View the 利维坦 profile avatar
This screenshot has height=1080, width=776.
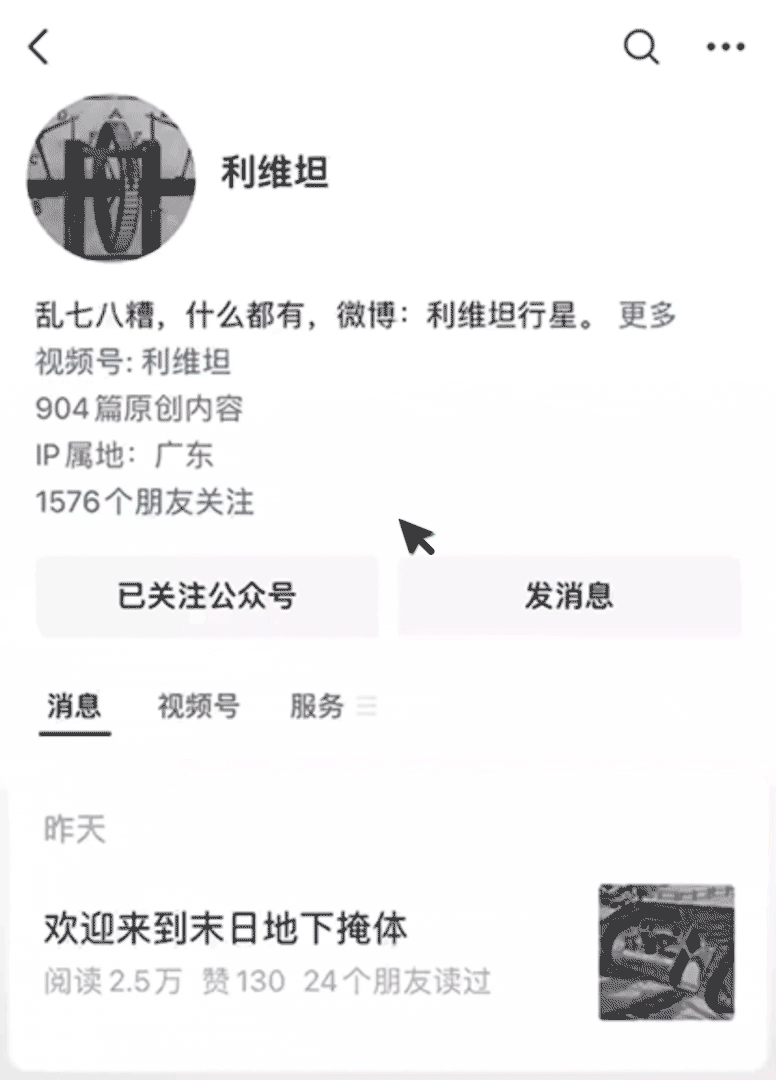pos(111,179)
